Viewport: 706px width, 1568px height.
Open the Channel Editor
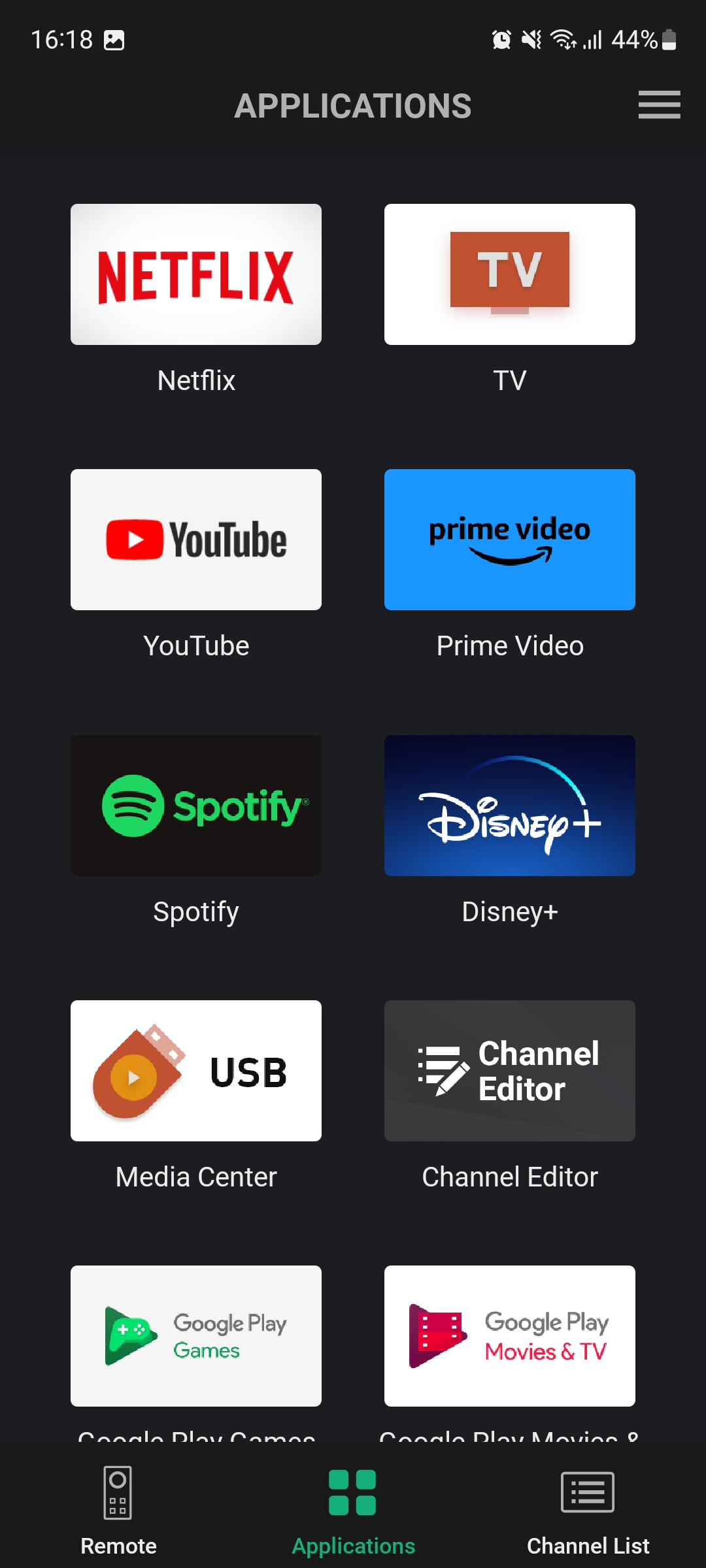[x=509, y=1071]
